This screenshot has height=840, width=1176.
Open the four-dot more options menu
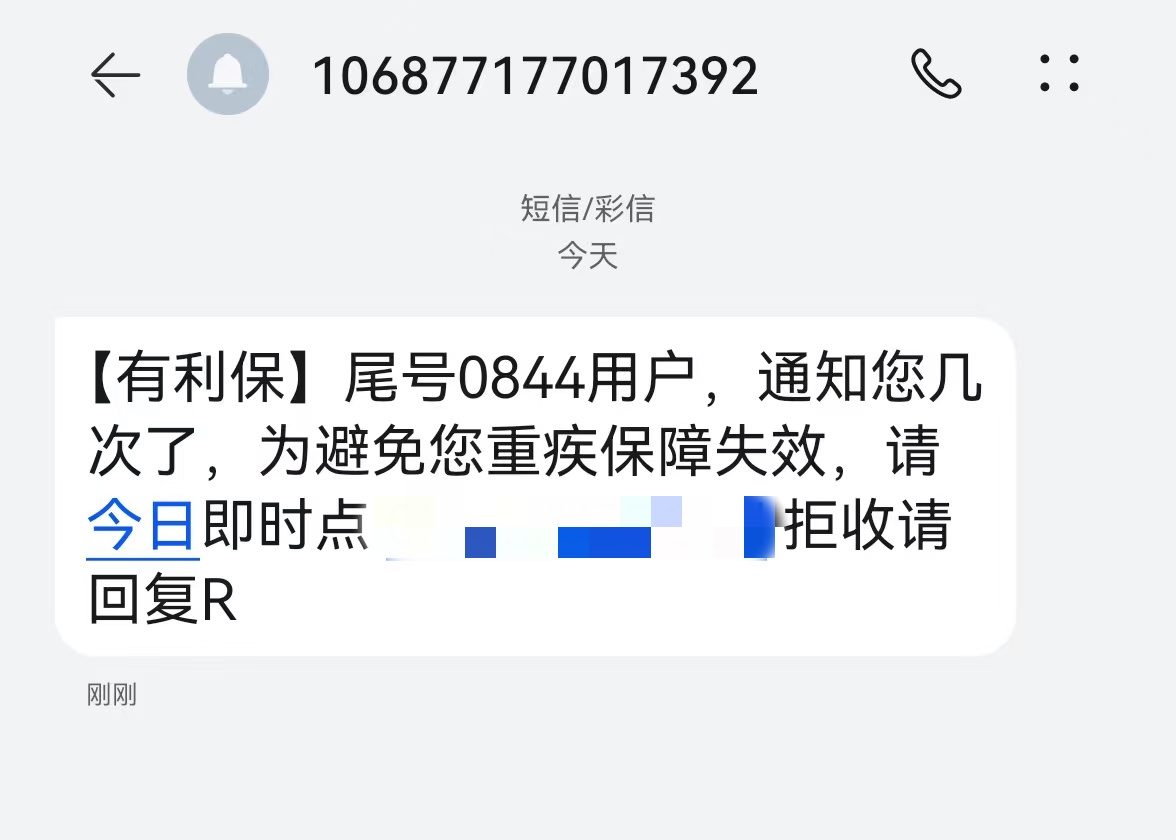point(1059,74)
